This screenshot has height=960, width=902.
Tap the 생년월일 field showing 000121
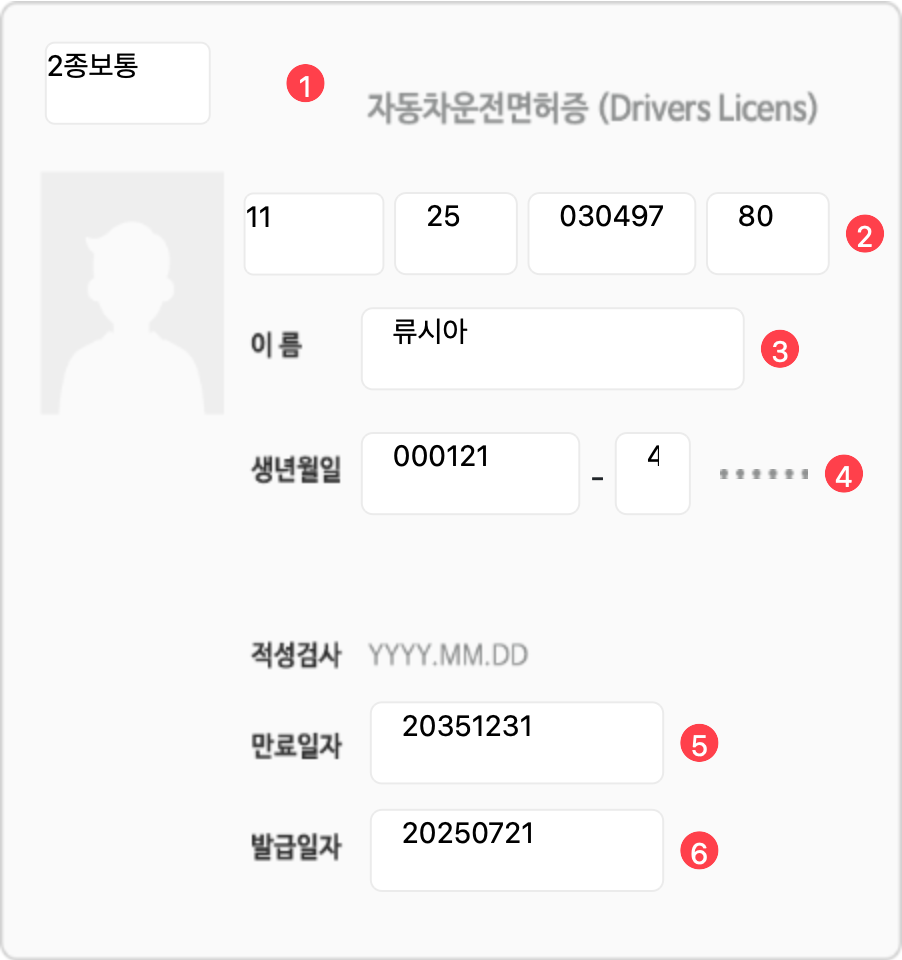tap(470, 473)
